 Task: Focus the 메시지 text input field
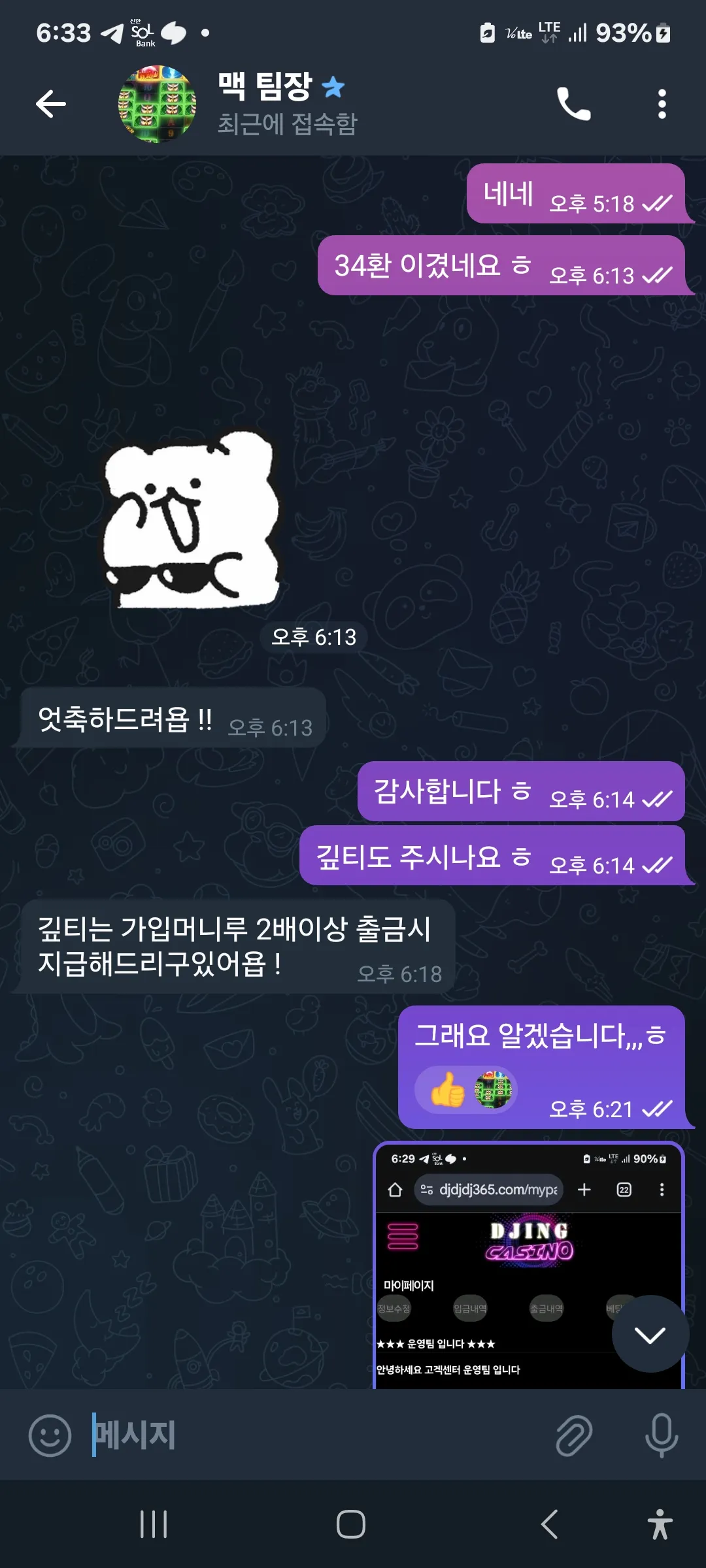pos(314,1435)
